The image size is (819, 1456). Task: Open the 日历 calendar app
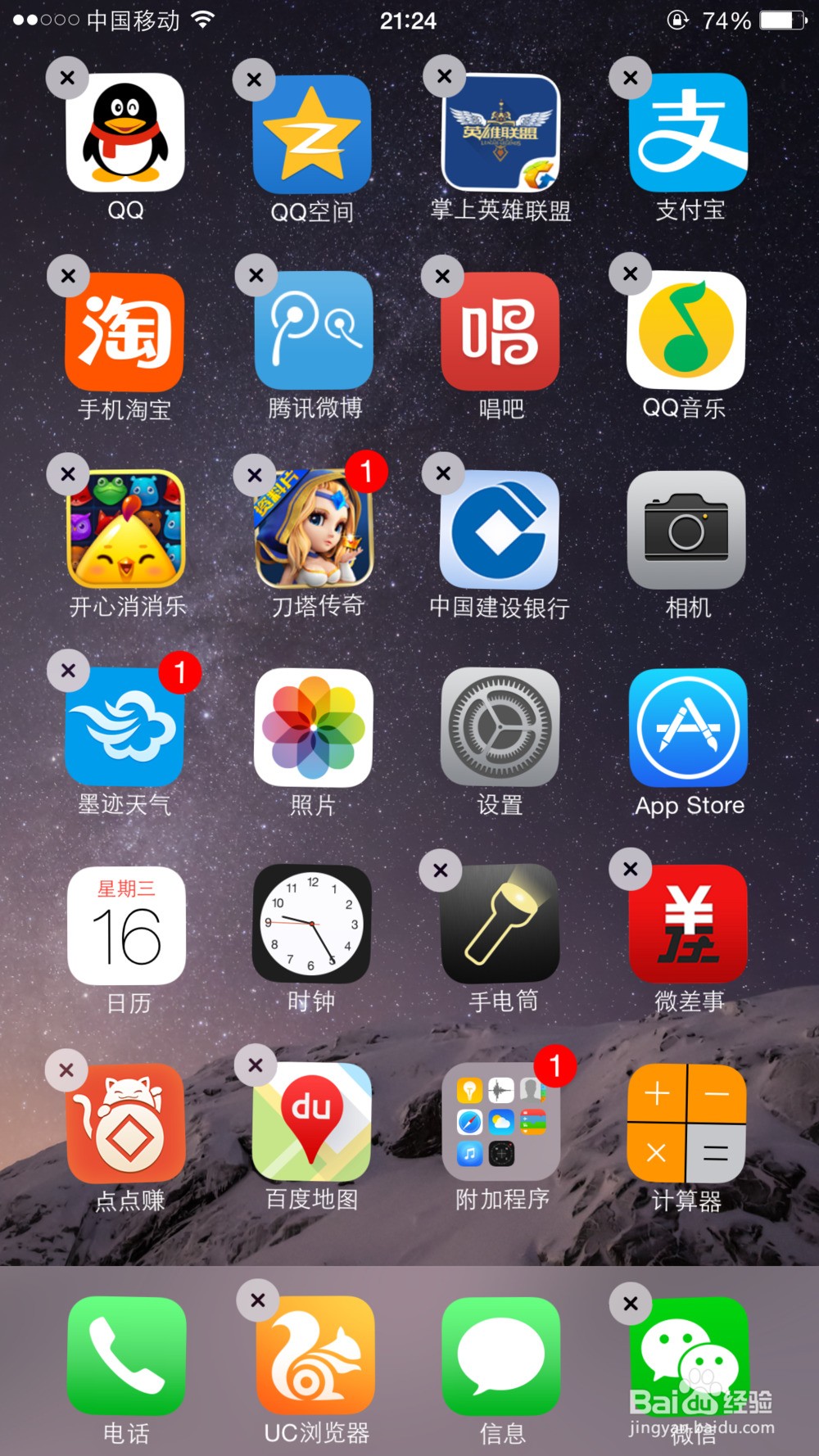[x=127, y=925]
